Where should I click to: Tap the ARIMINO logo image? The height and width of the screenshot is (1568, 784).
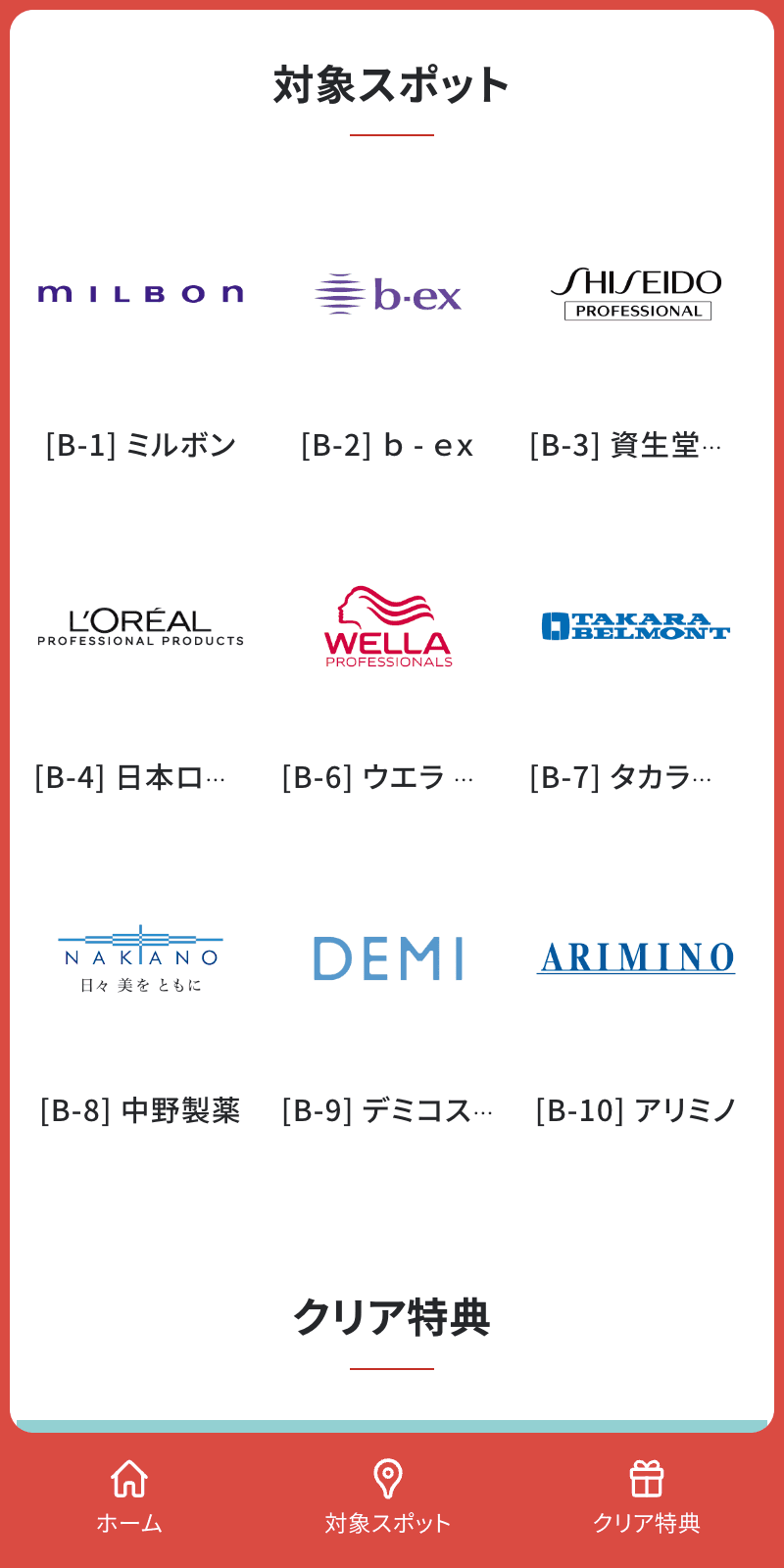click(x=635, y=960)
